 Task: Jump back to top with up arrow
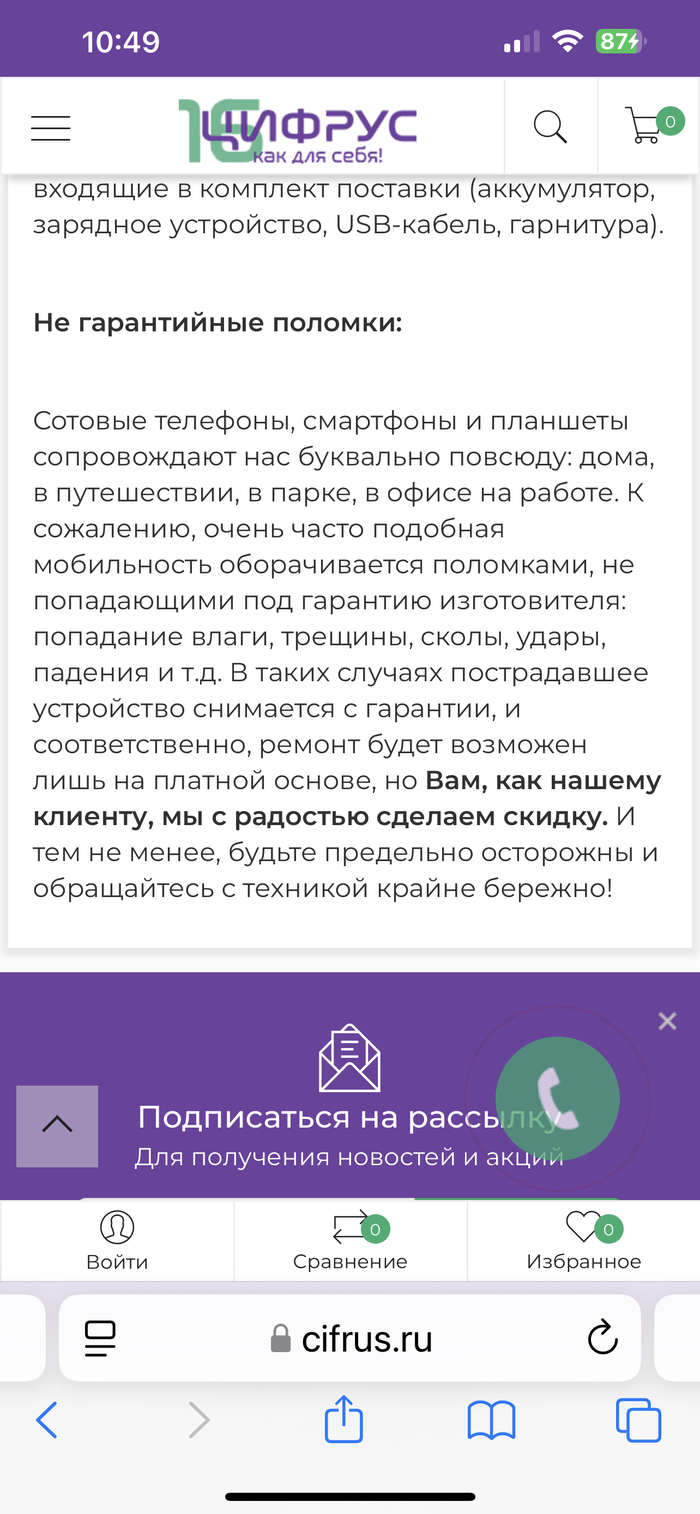tap(57, 1125)
